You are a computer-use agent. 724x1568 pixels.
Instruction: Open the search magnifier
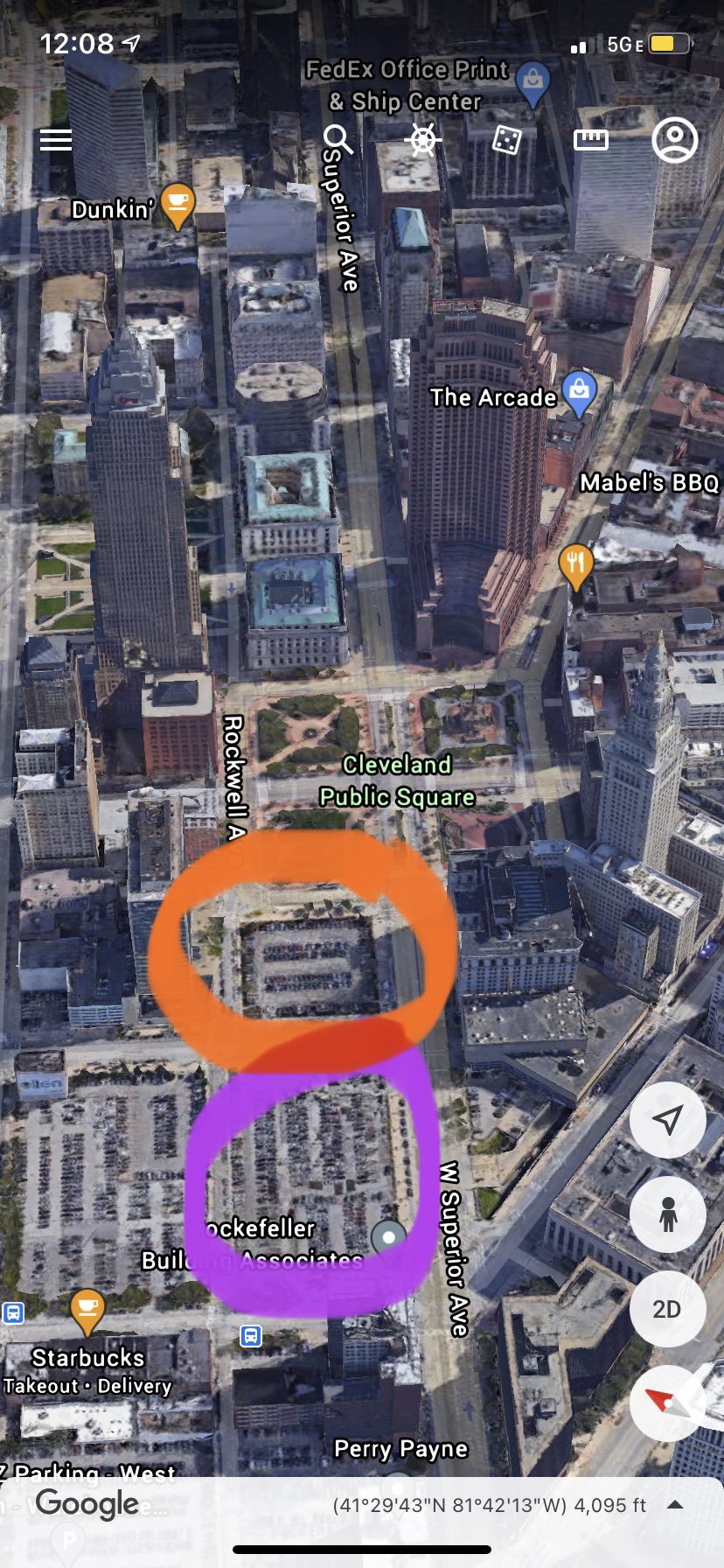(x=338, y=140)
